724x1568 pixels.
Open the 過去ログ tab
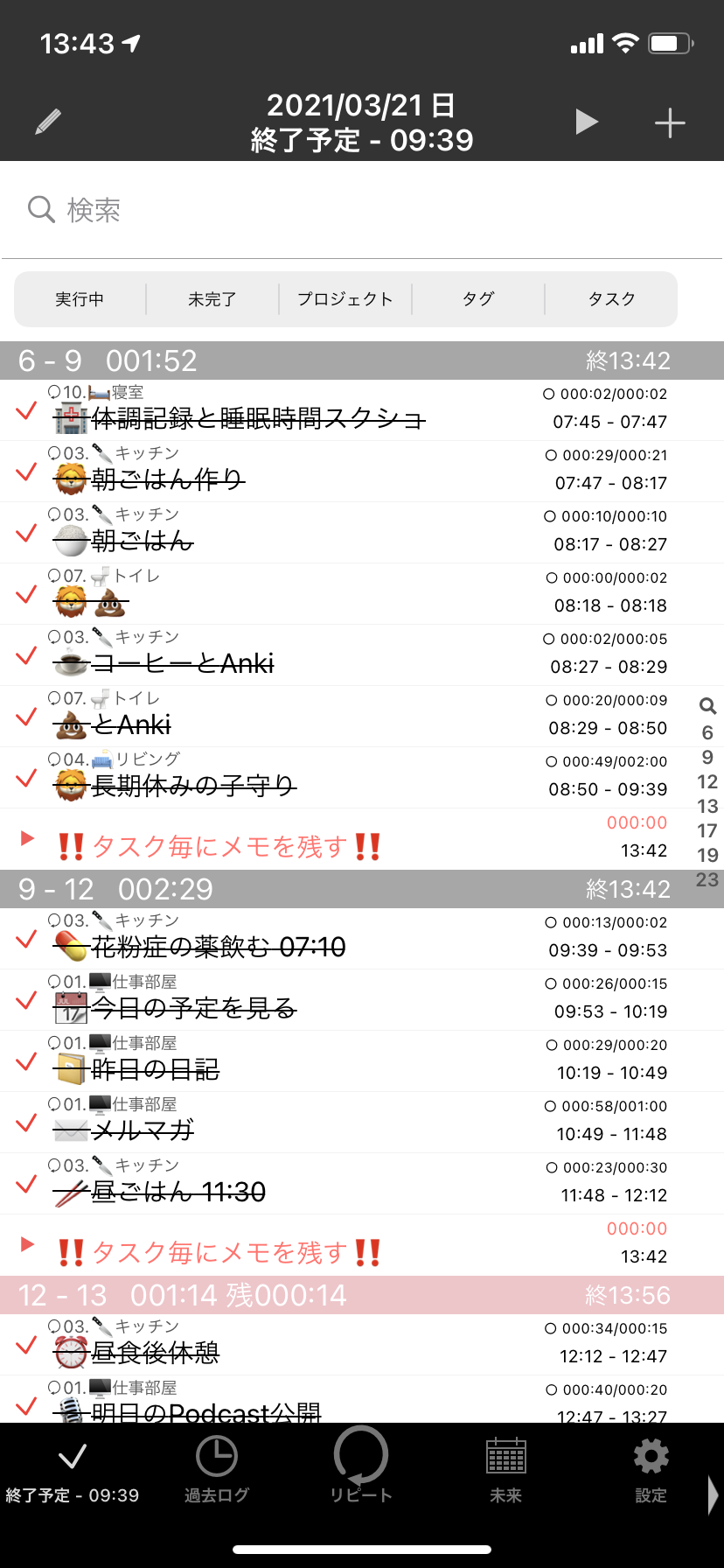coord(217,1470)
